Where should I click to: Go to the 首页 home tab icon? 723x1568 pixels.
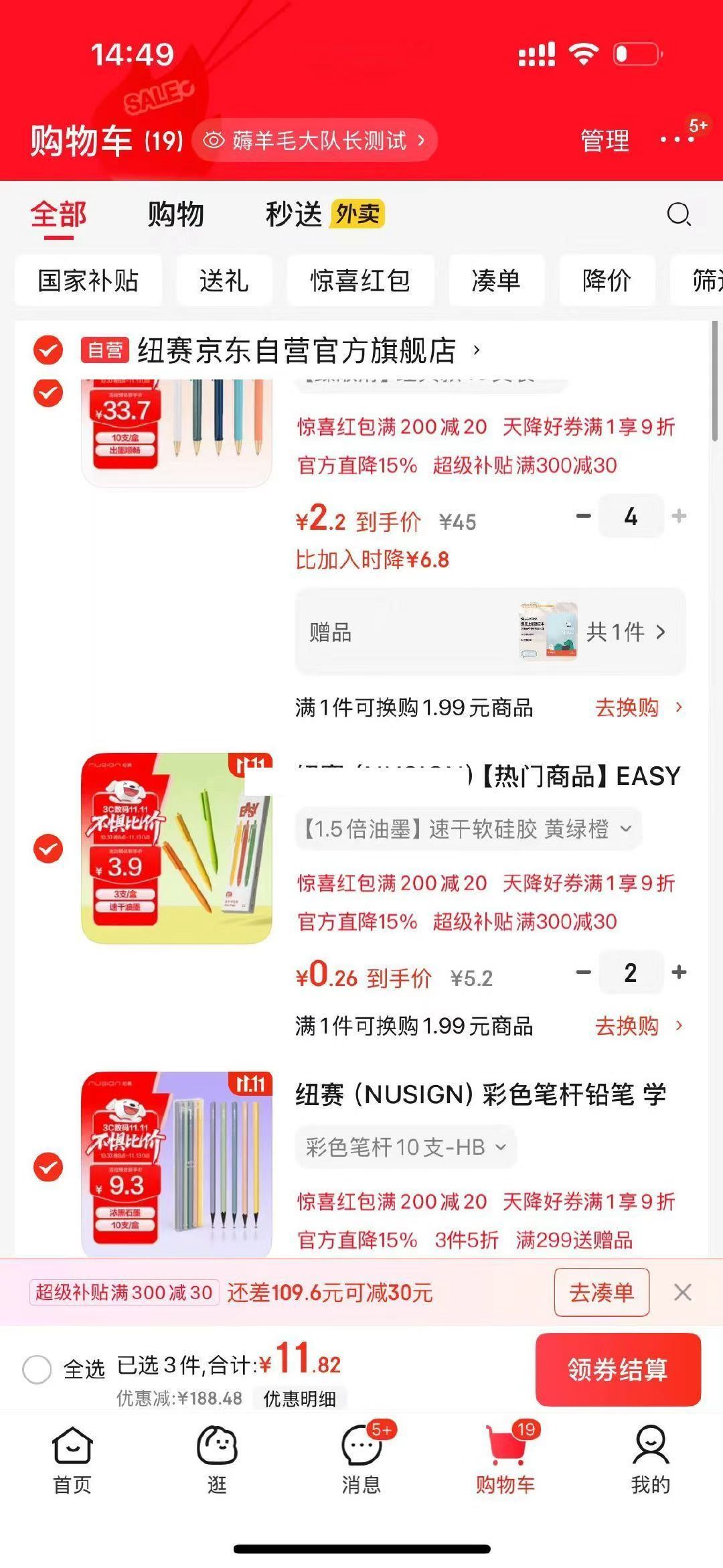click(x=72, y=1454)
